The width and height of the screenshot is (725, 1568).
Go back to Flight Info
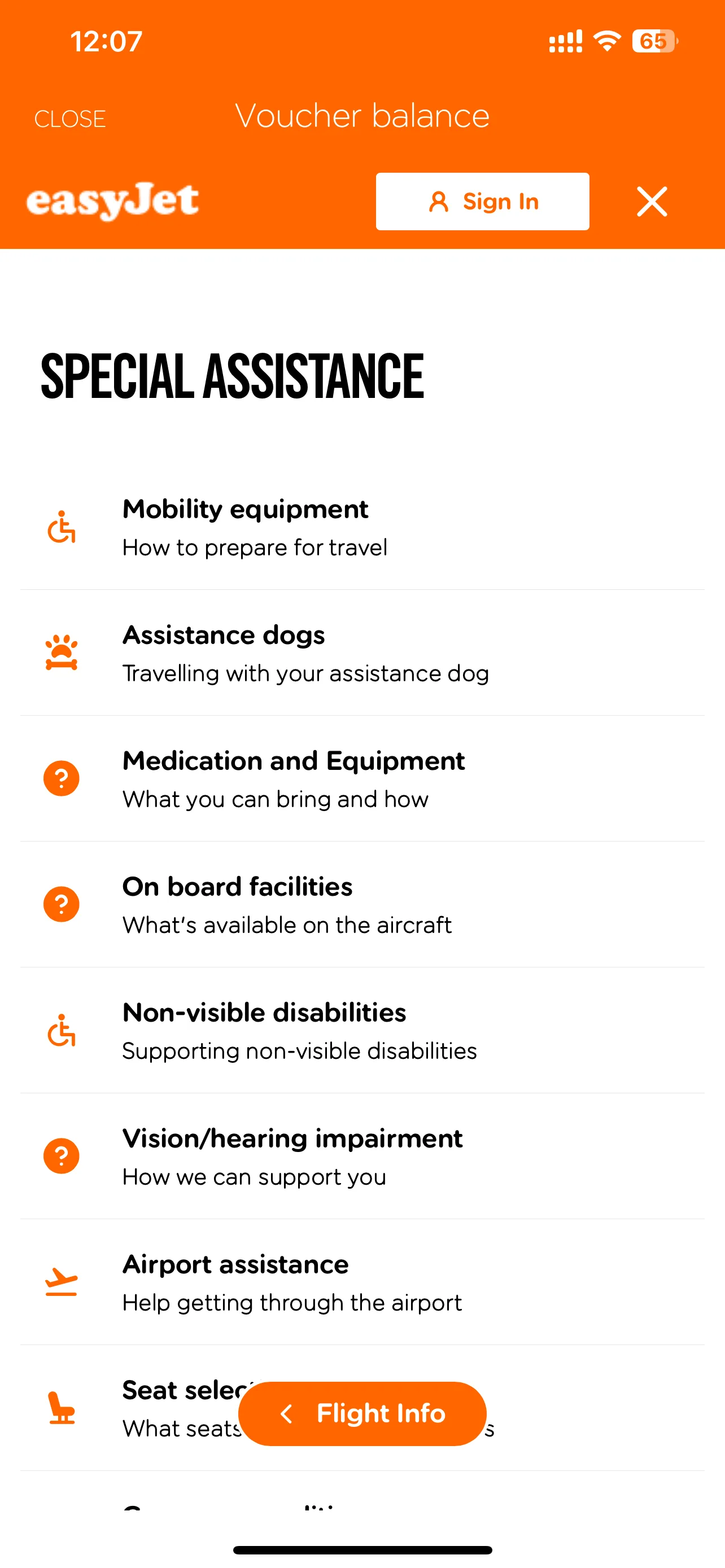(363, 1413)
